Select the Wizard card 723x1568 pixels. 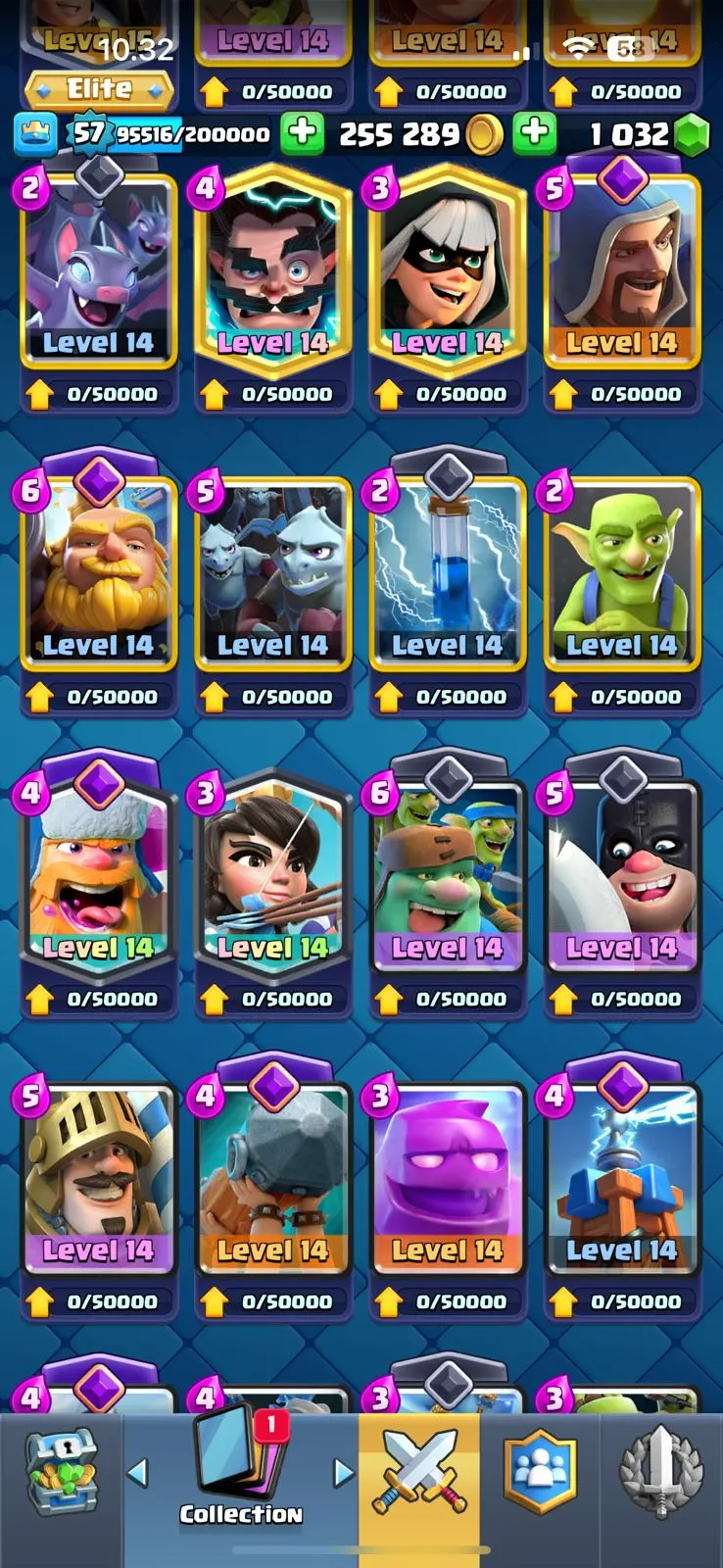621,274
